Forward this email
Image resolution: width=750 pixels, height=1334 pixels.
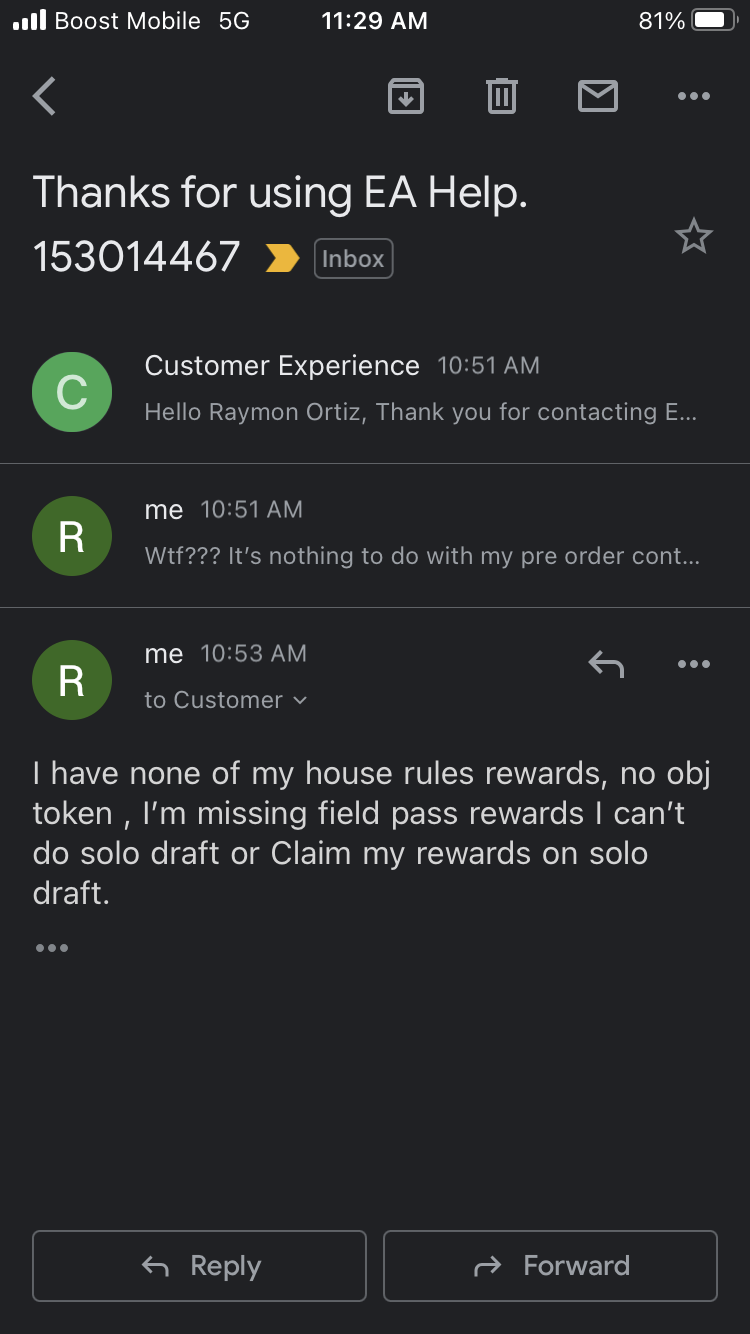click(x=550, y=1266)
